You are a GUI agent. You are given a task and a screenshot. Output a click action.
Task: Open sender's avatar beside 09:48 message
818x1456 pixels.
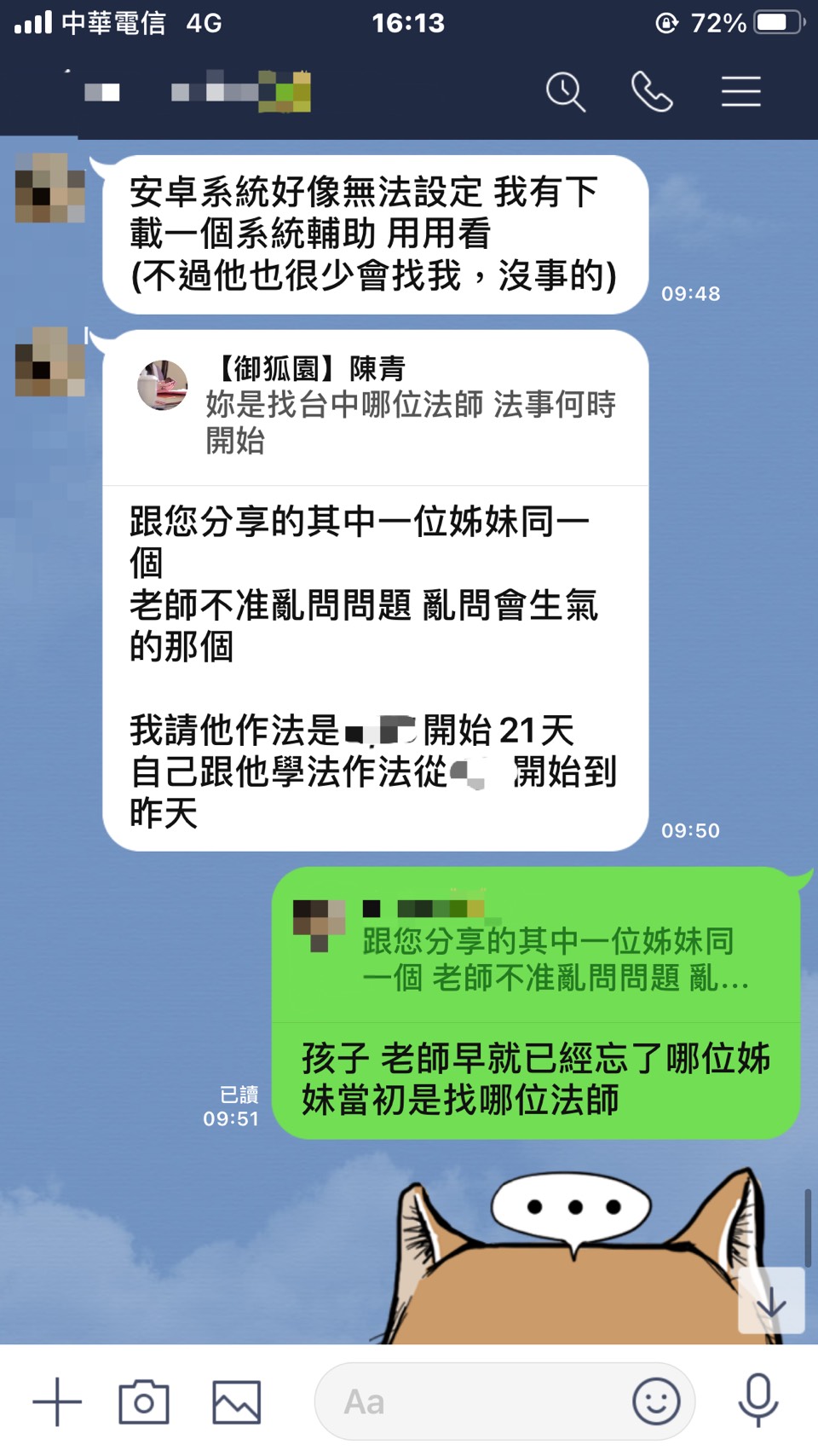(x=50, y=189)
